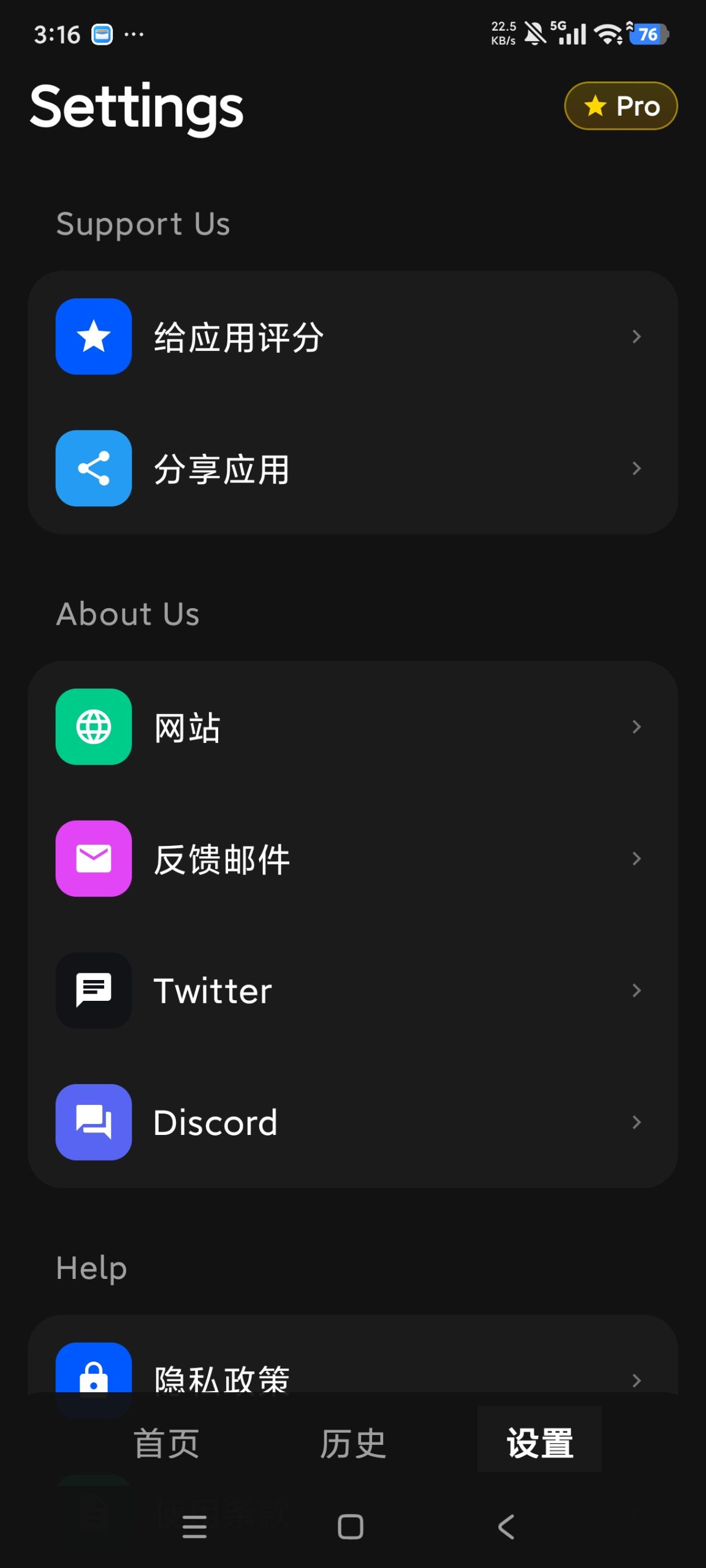Open the 历史 tab
706x1568 pixels.
(x=352, y=1443)
